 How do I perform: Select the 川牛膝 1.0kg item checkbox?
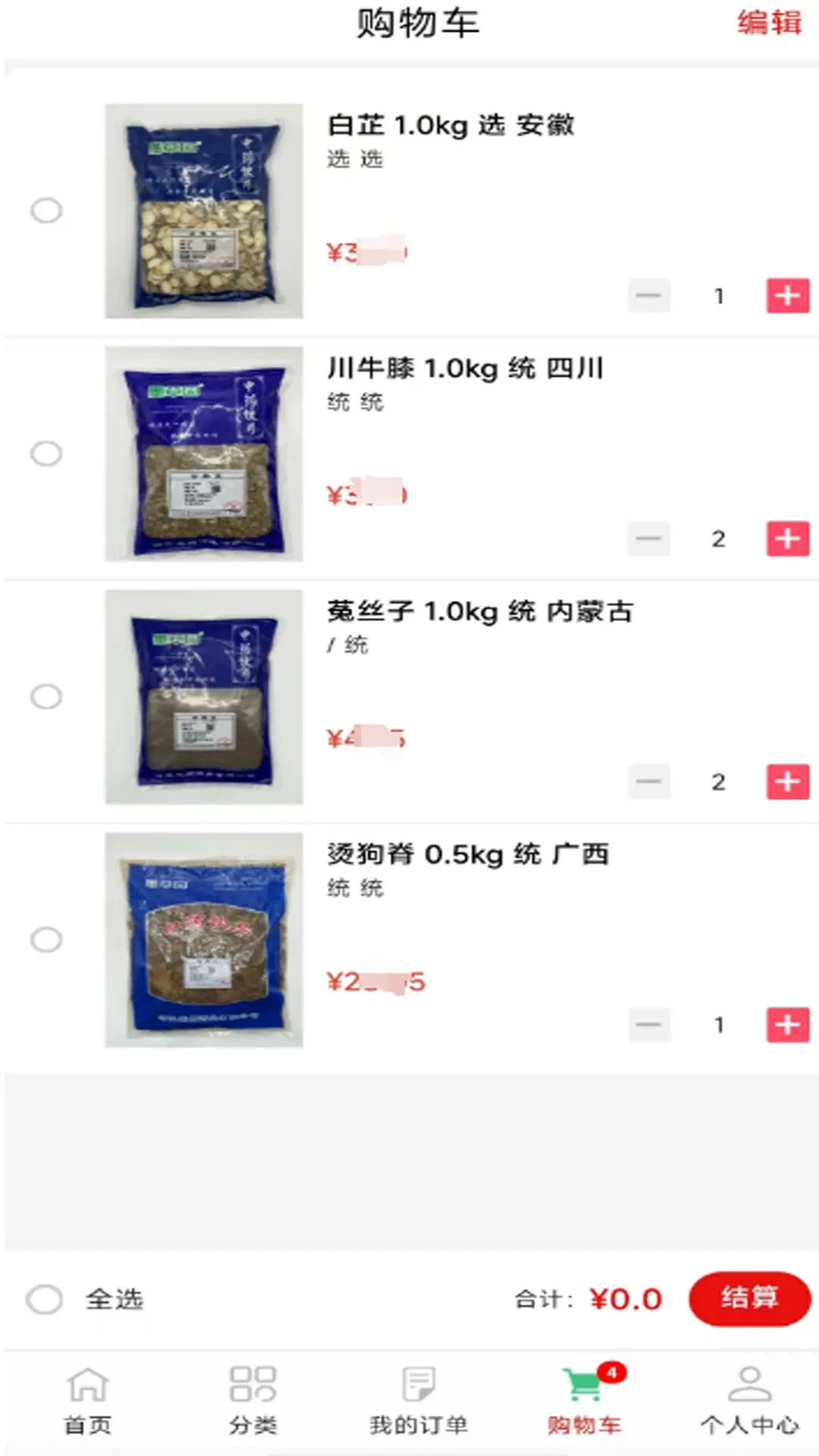(46, 453)
